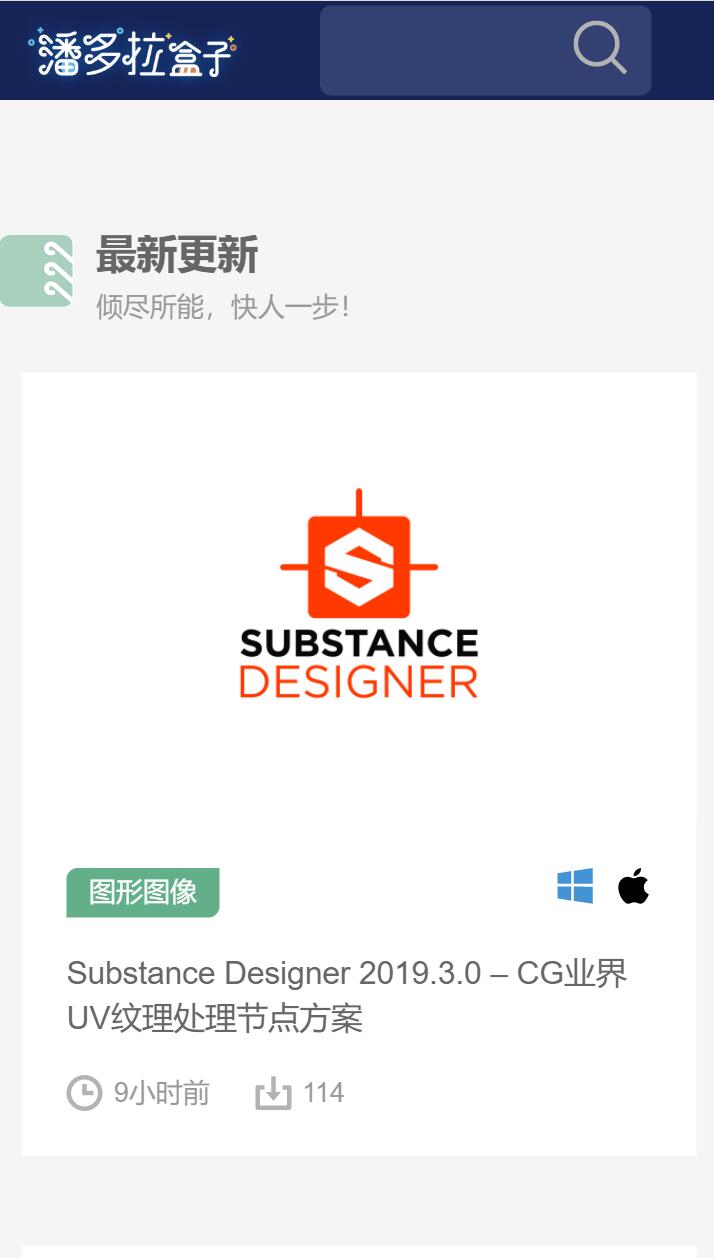Image resolution: width=714 pixels, height=1258 pixels.
Task: Tap the magnifier search icon
Action: tap(600, 48)
